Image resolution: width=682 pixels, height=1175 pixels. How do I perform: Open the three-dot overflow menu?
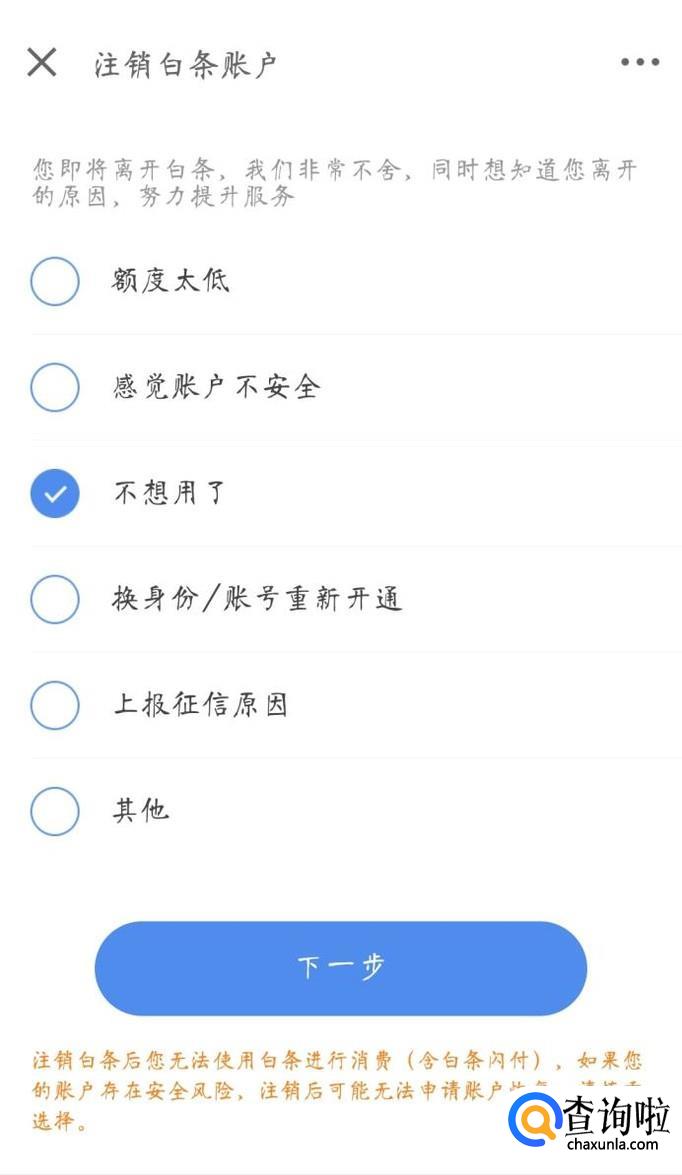640,62
